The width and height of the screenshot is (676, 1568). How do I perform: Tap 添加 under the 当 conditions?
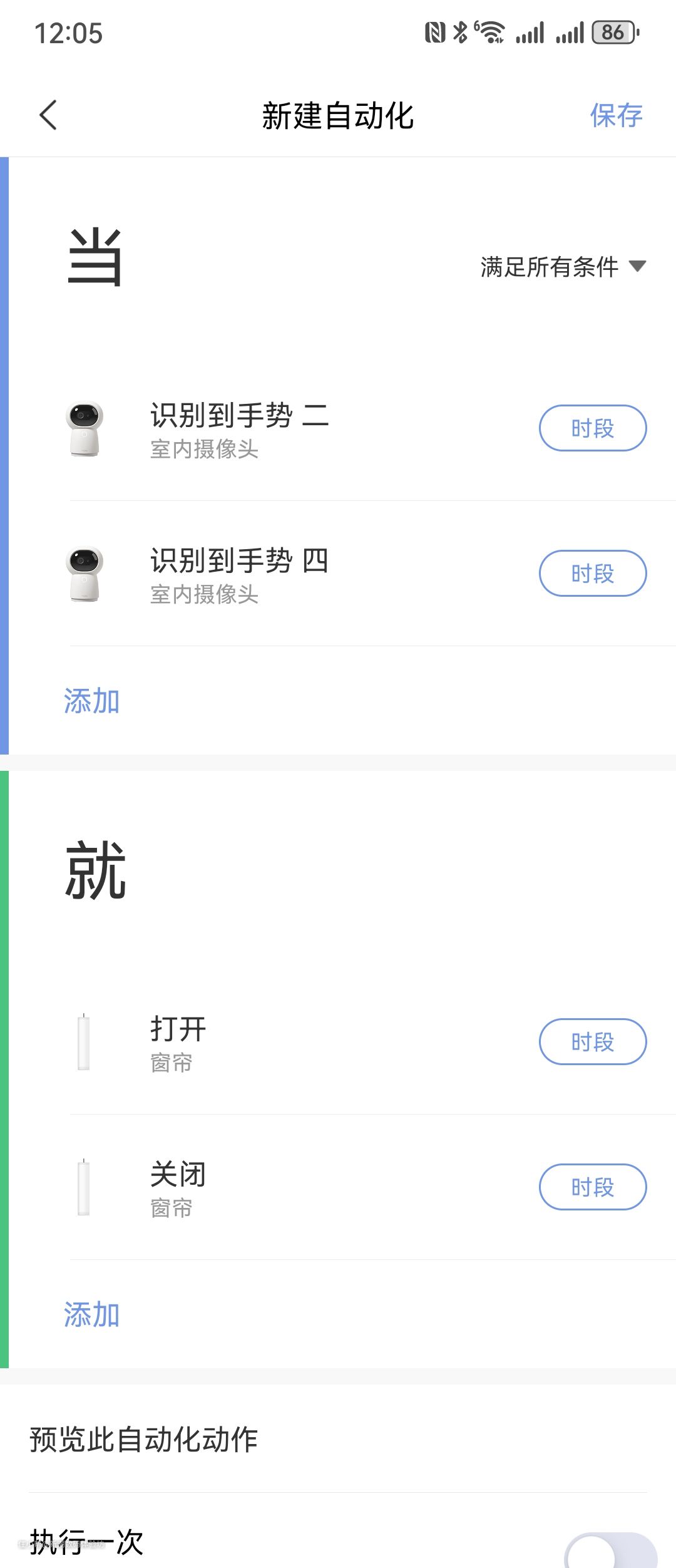(91, 701)
